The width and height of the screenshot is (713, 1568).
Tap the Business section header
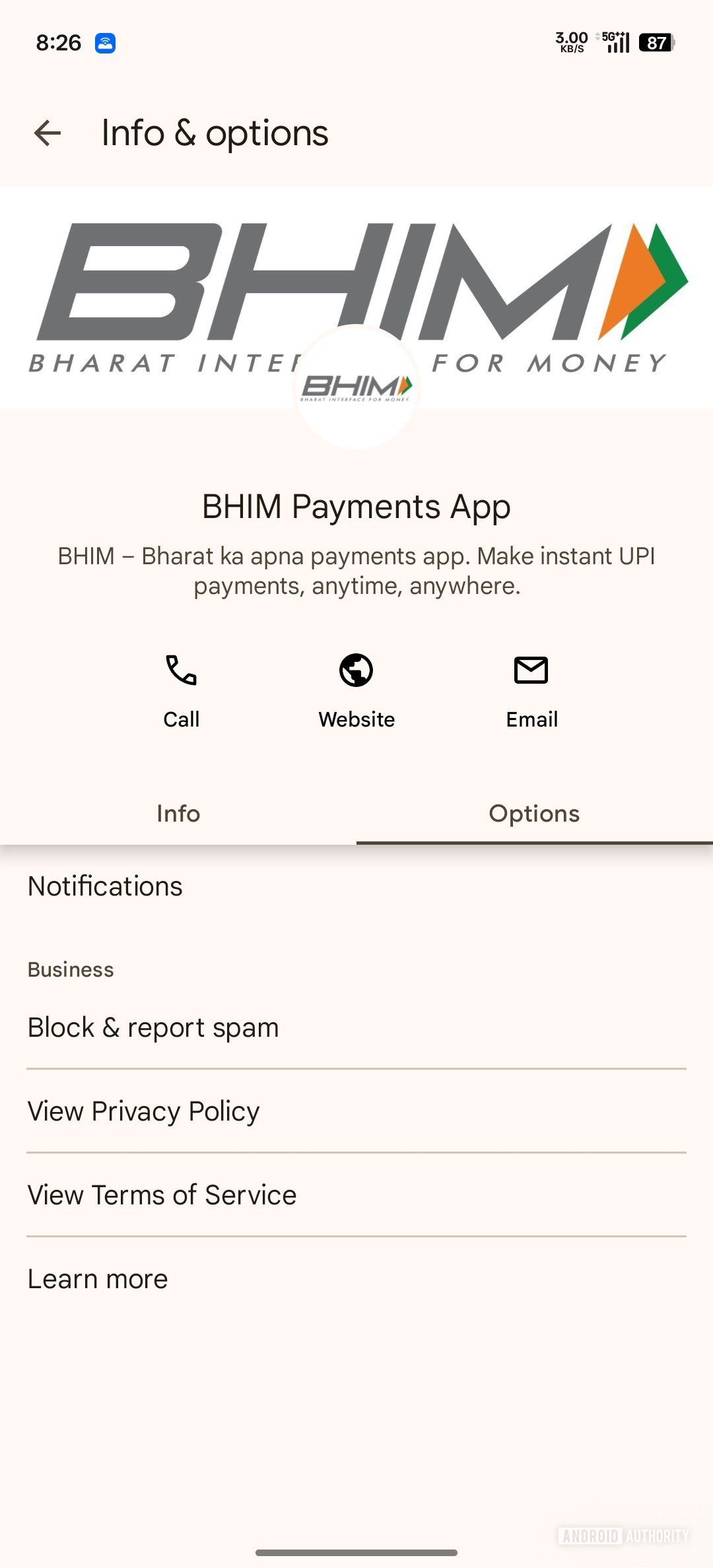pyautogui.click(x=71, y=969)
